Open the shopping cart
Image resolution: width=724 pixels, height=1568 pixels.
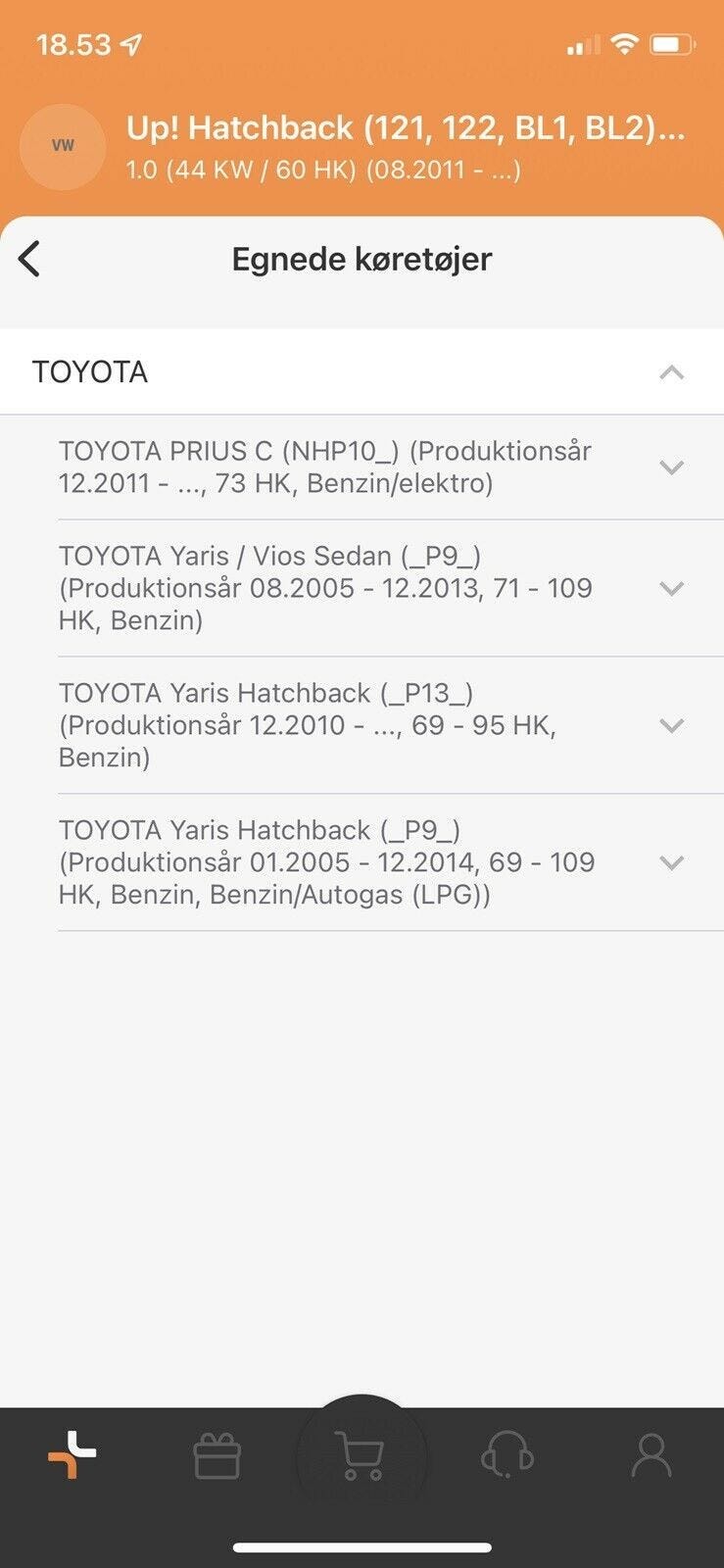click(x=361, y=1456)
